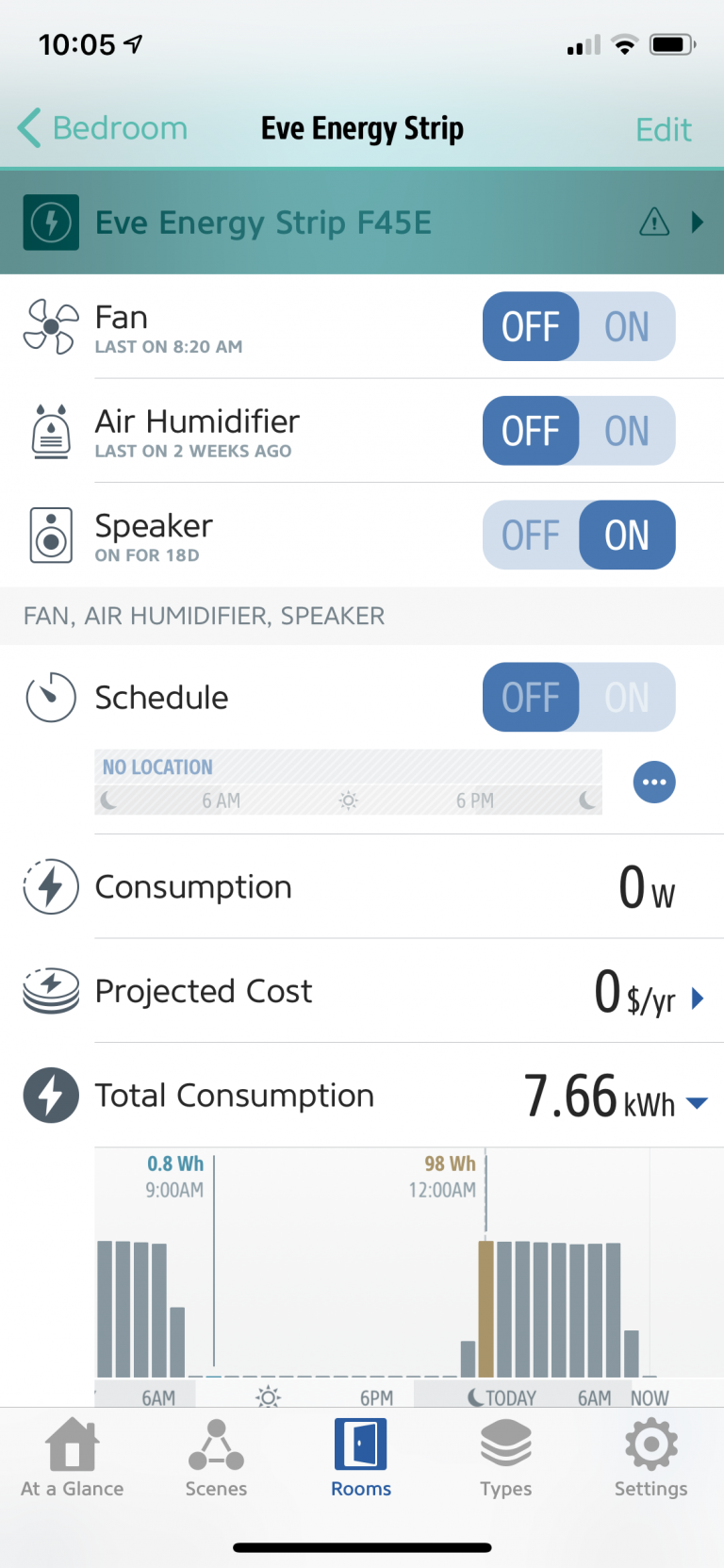
Task: Tap the Air Humidifier icon
Action: point(50,431)
